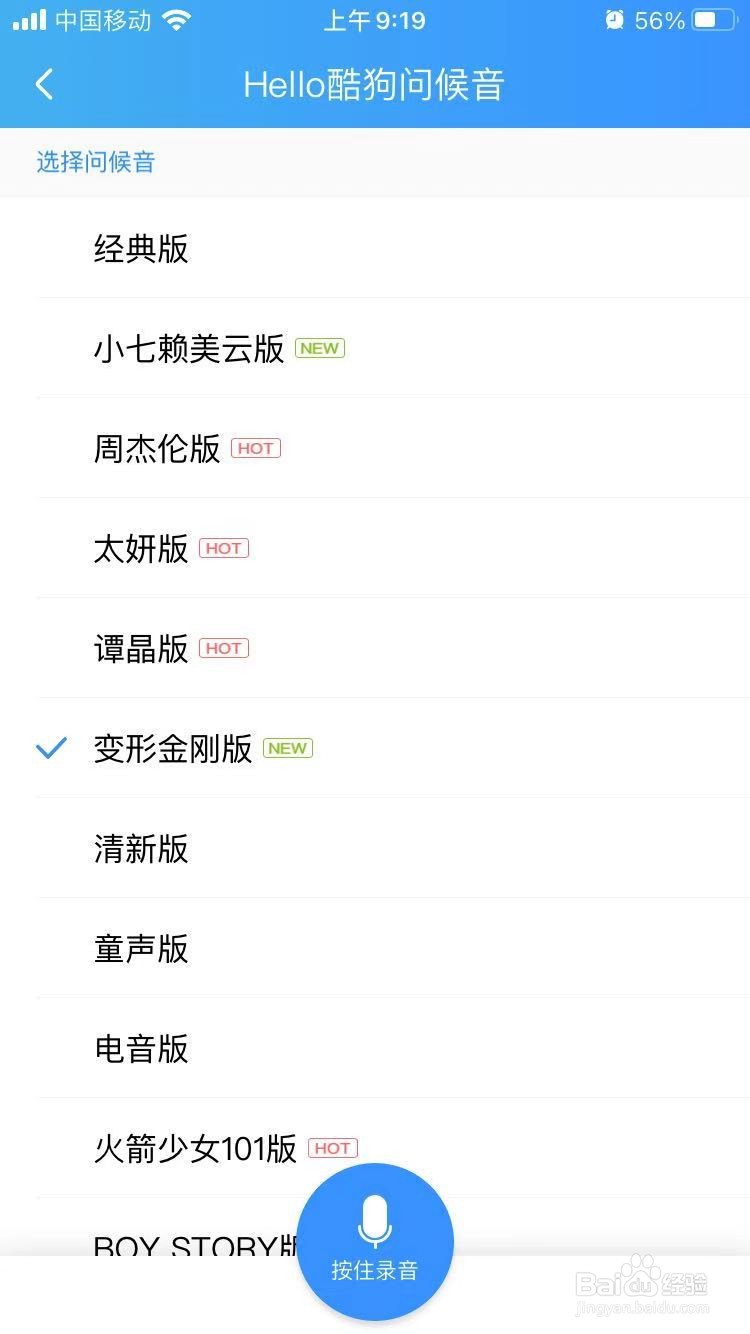Tap the back arrow to leave greeting page
The width and height of the screenshot is (750, 1334).
point(44,85)
